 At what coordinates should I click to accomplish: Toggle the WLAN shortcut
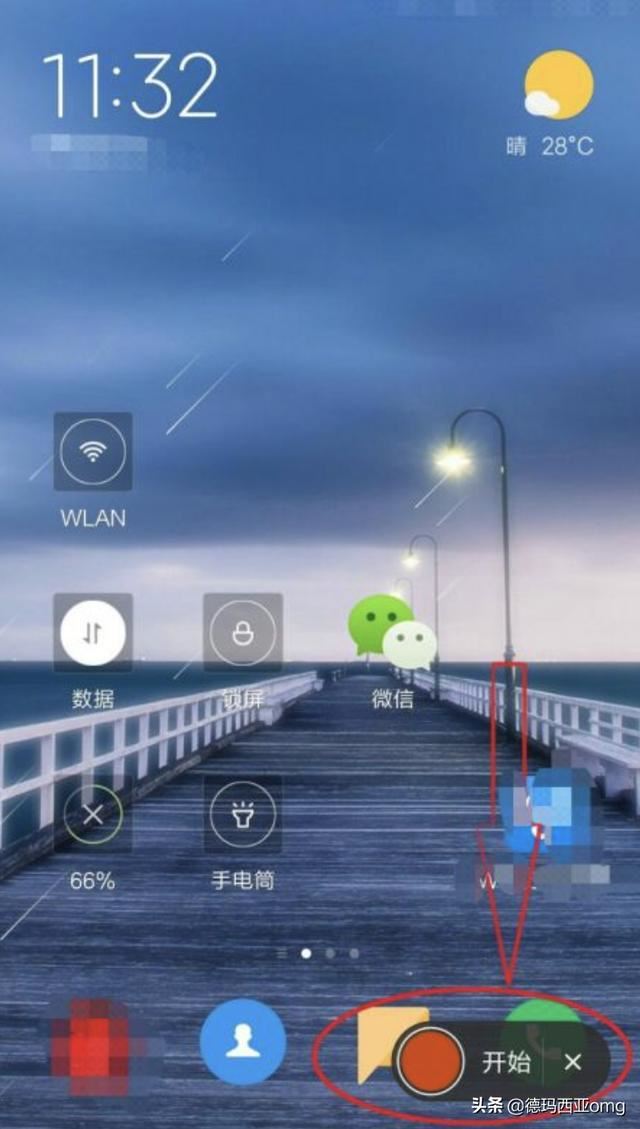pos(93,452)
